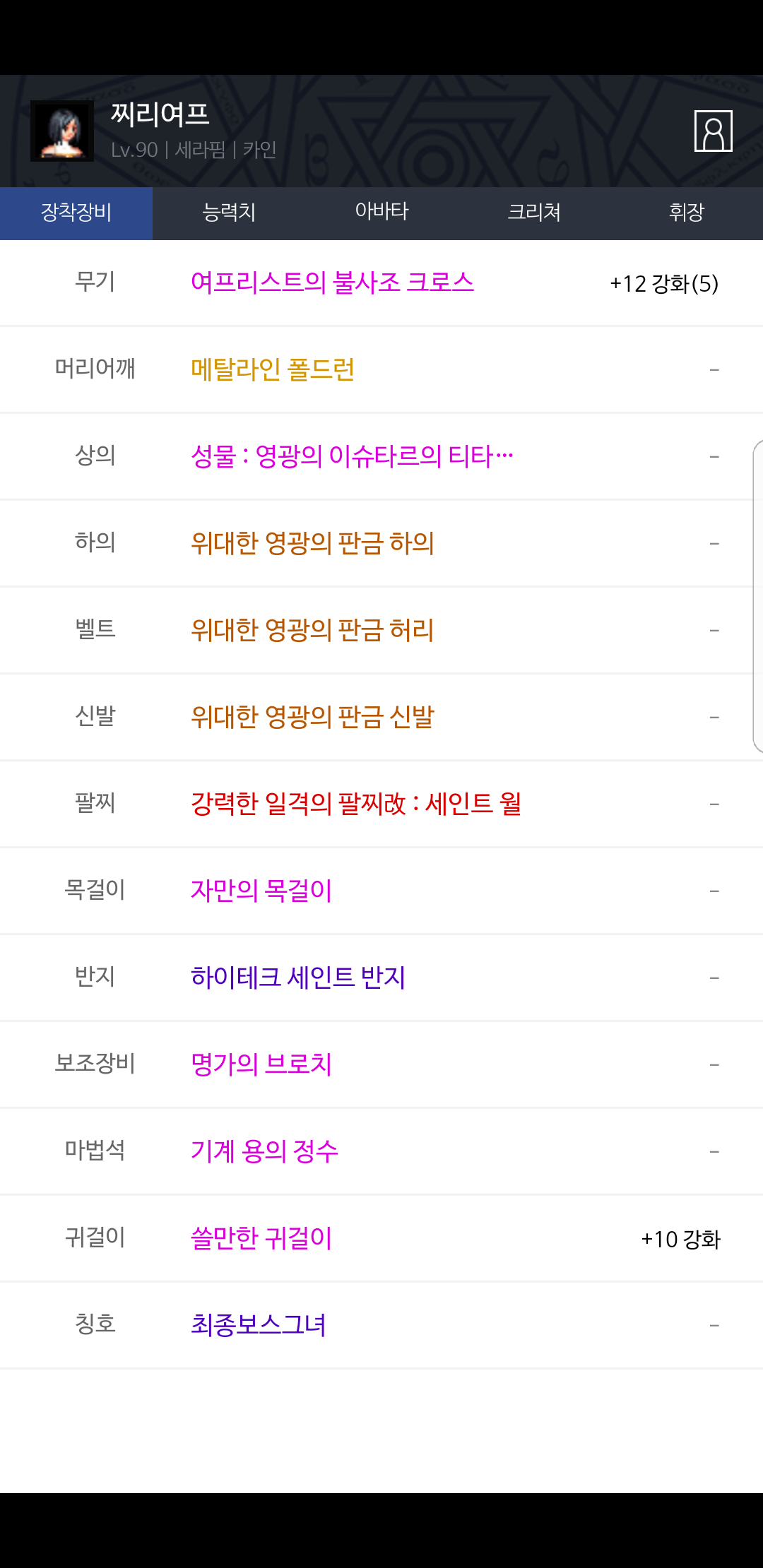Image resolution: width=763 pixels, height=1568 pixels.
Task: Open weapon 여프리스트의 불사조 크로스
Action: point(332,283)
